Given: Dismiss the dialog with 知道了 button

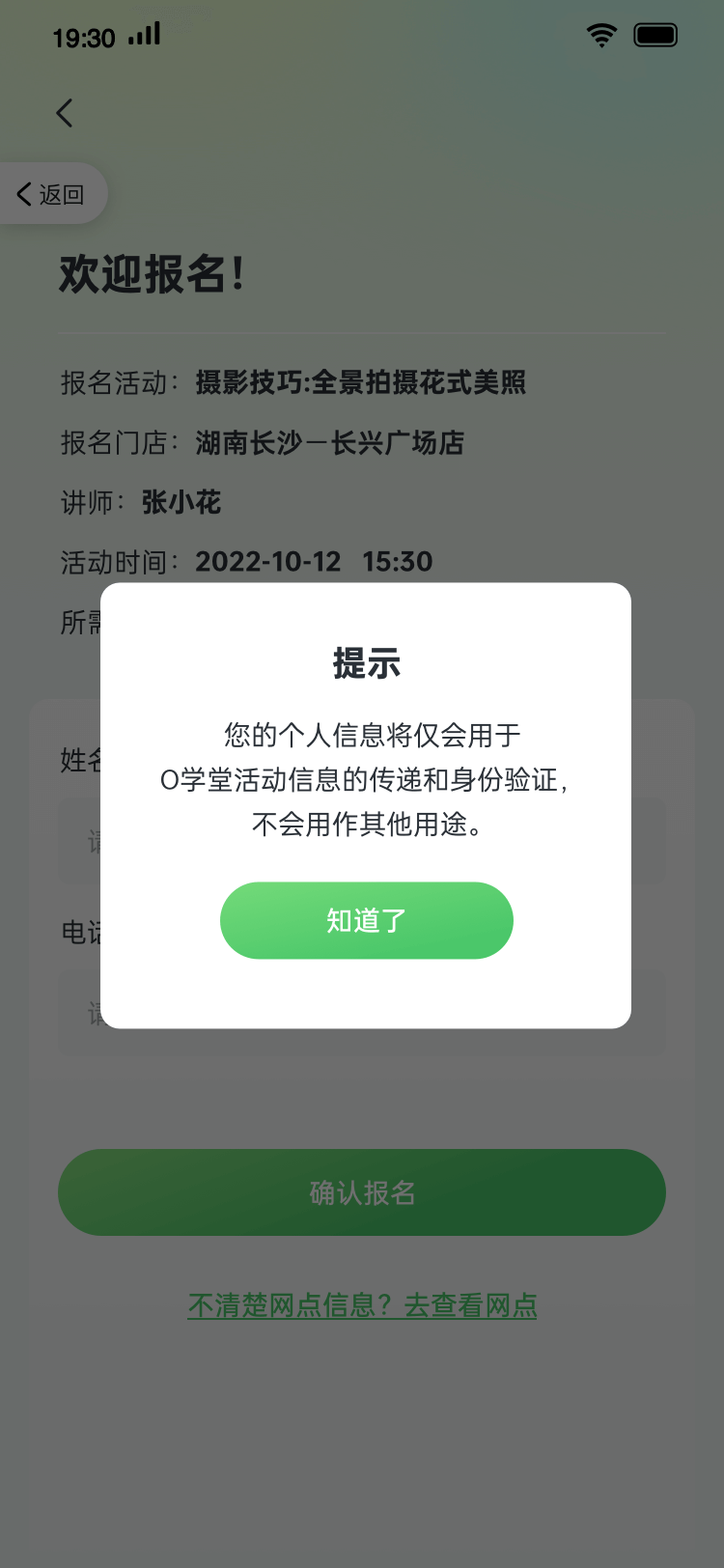Looking at the screenshot, I should pos(366,920).
